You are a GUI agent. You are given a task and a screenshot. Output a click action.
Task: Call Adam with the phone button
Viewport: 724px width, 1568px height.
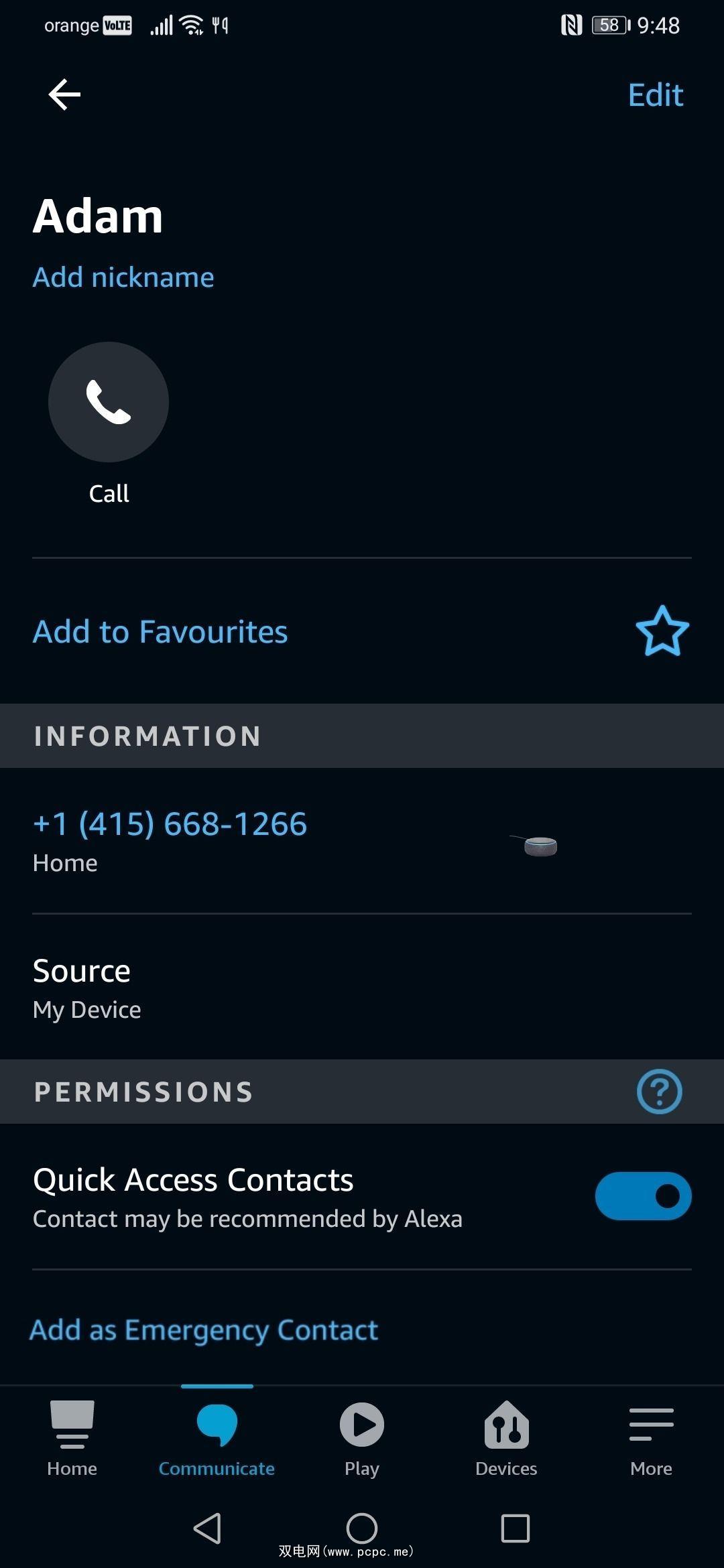pos(109,402)
